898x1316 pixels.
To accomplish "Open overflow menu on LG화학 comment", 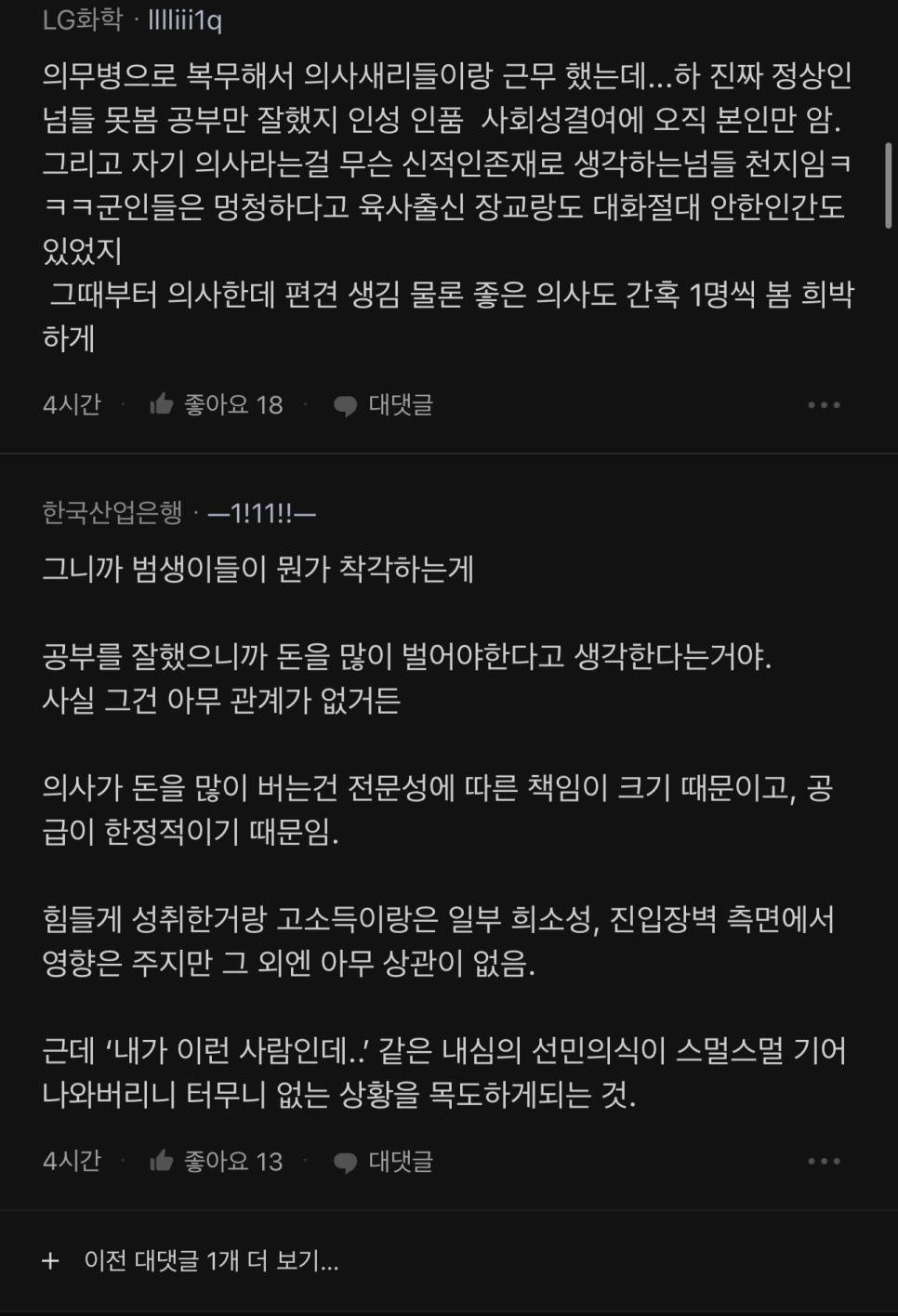I will (x=824, y=405).
